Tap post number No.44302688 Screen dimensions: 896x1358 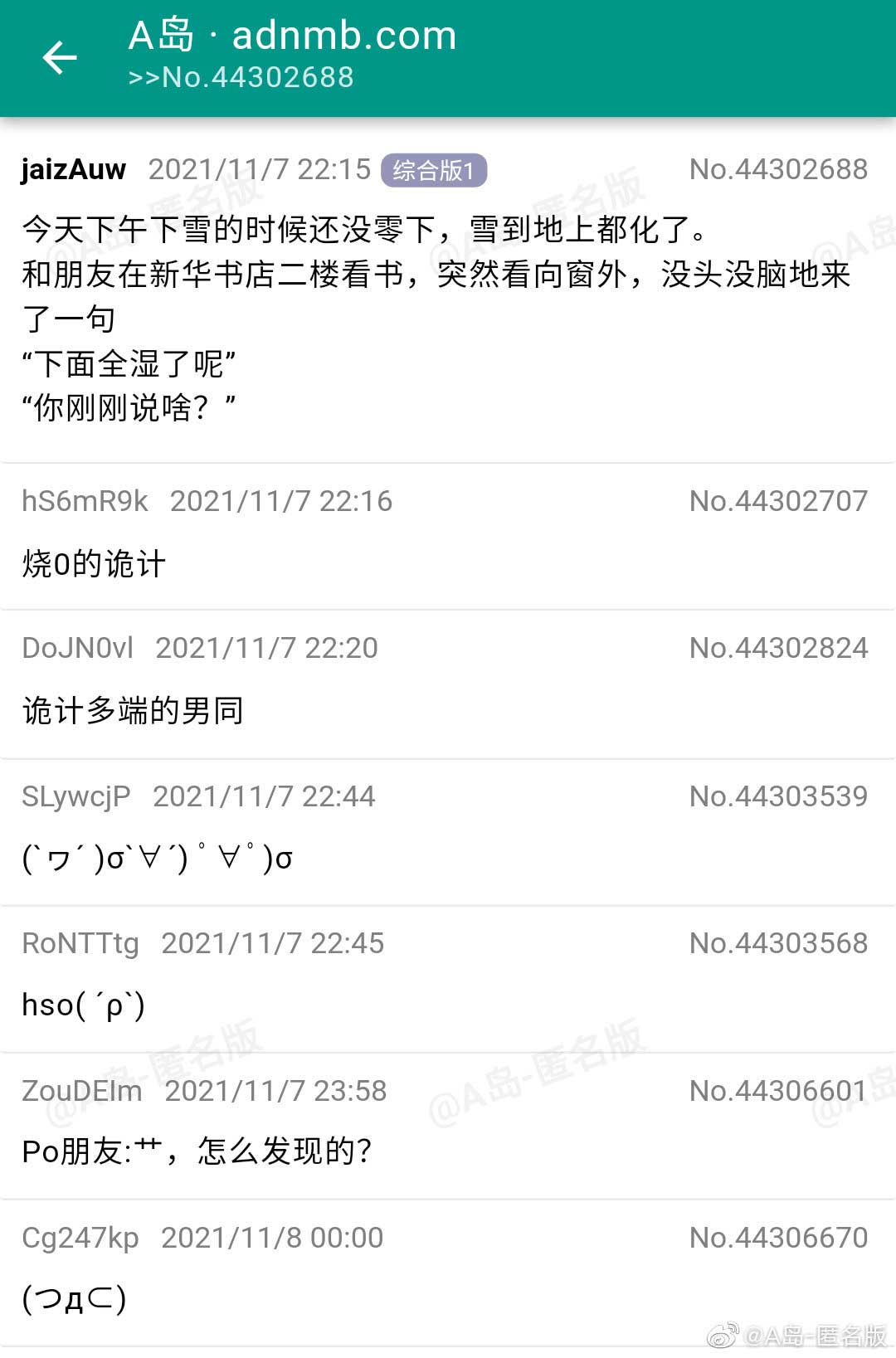(x=777, y=169)
